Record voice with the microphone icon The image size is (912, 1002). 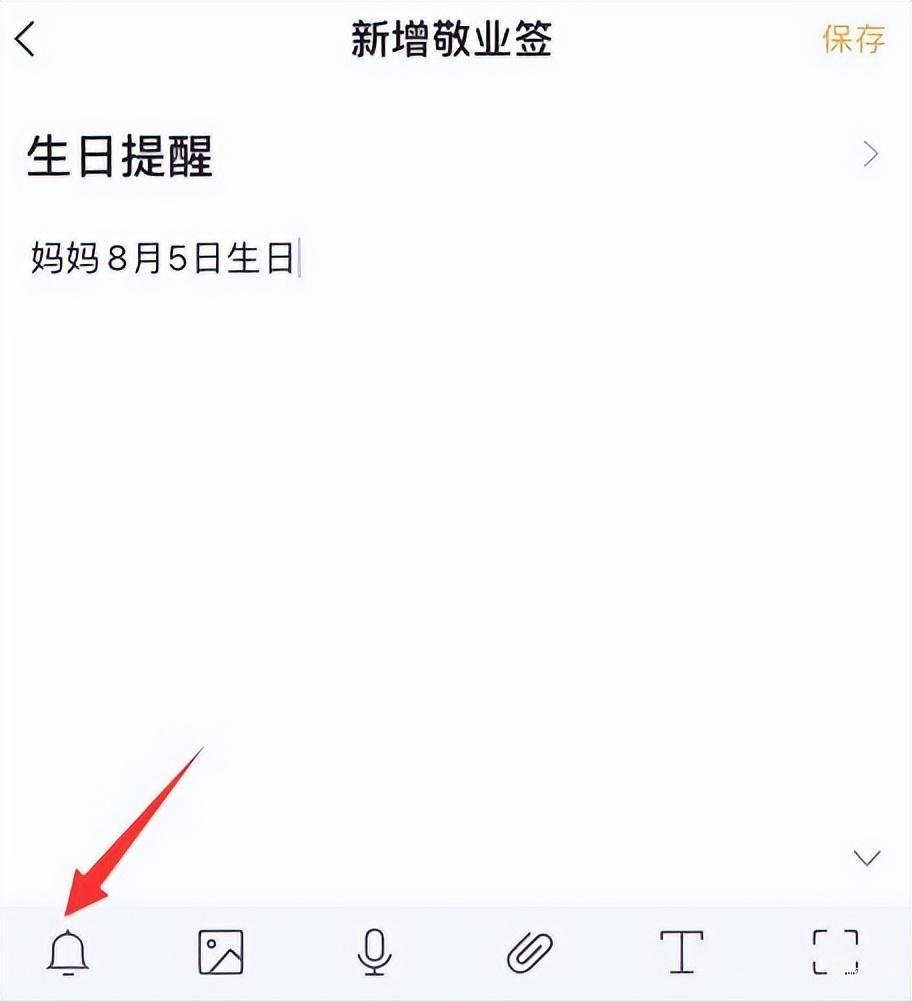click(x=374, y=951)
